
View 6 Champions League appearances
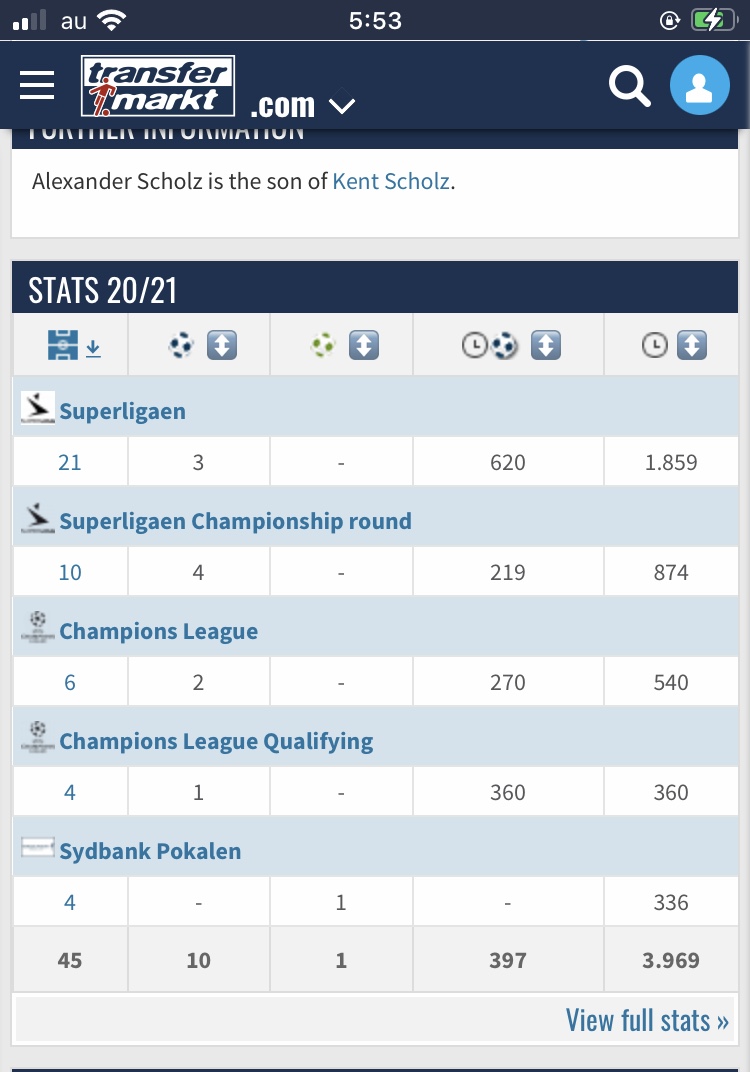pyautogui.click(x=70, y=682)
